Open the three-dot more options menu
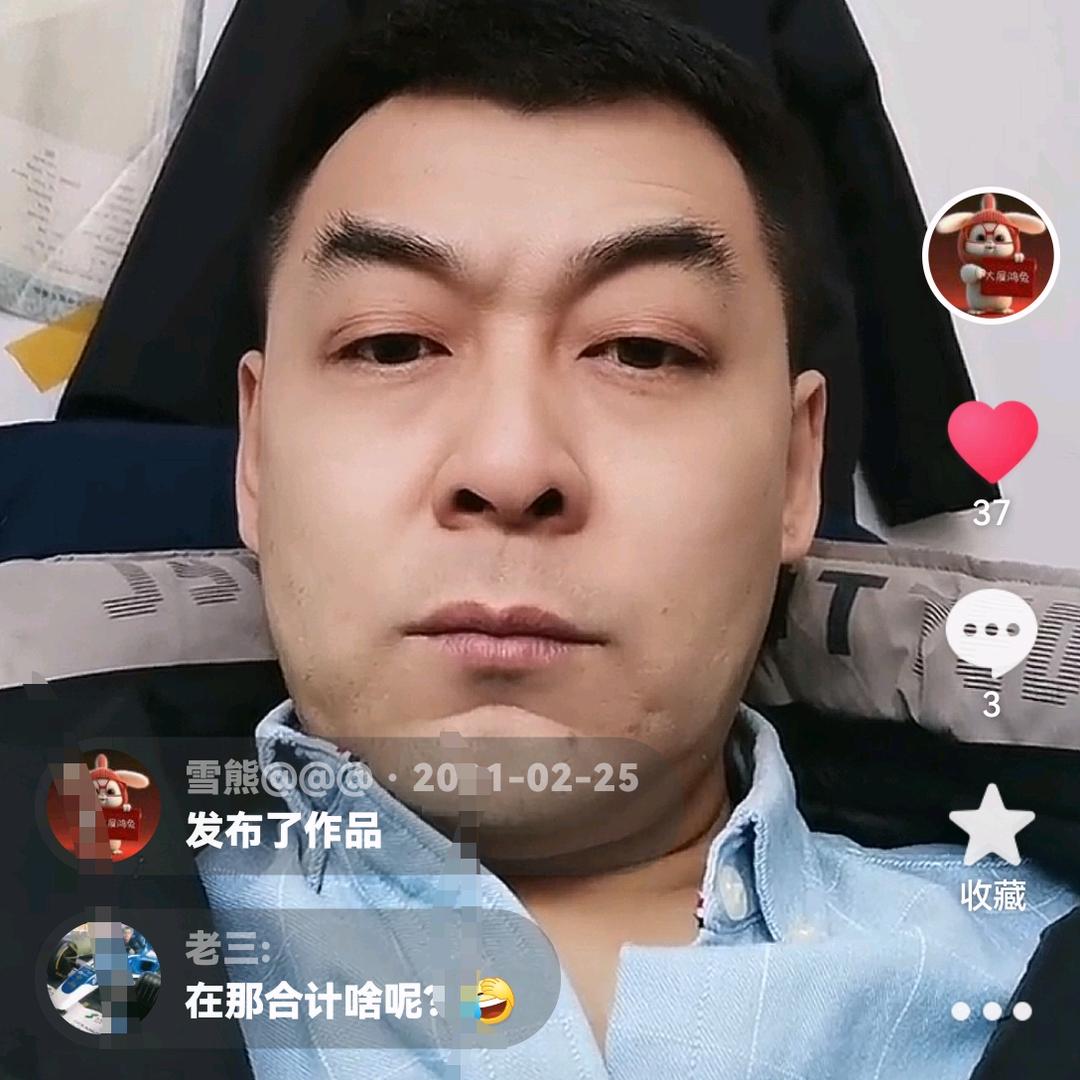The height and width of the screenshot is (1080, 1080). tap(991, 1011)
